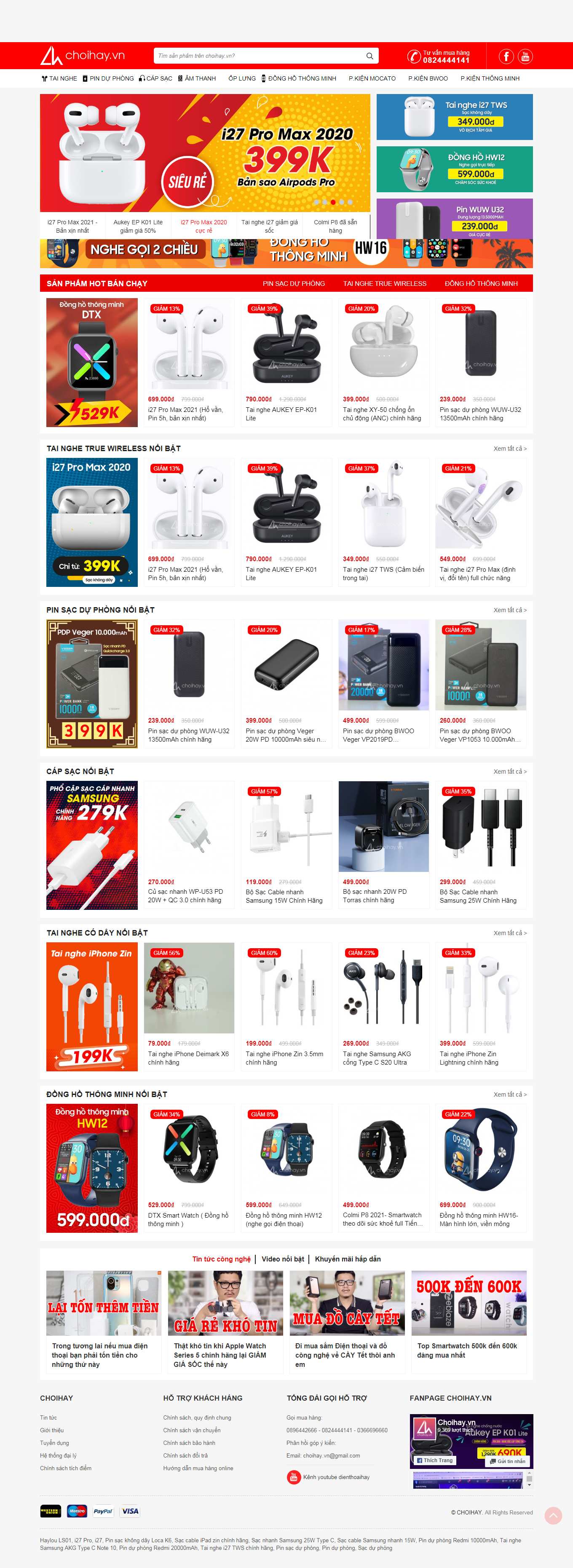Switch to the Video nổi bật tab
Screen dimensions: 573x1568
coord(282,1259)
